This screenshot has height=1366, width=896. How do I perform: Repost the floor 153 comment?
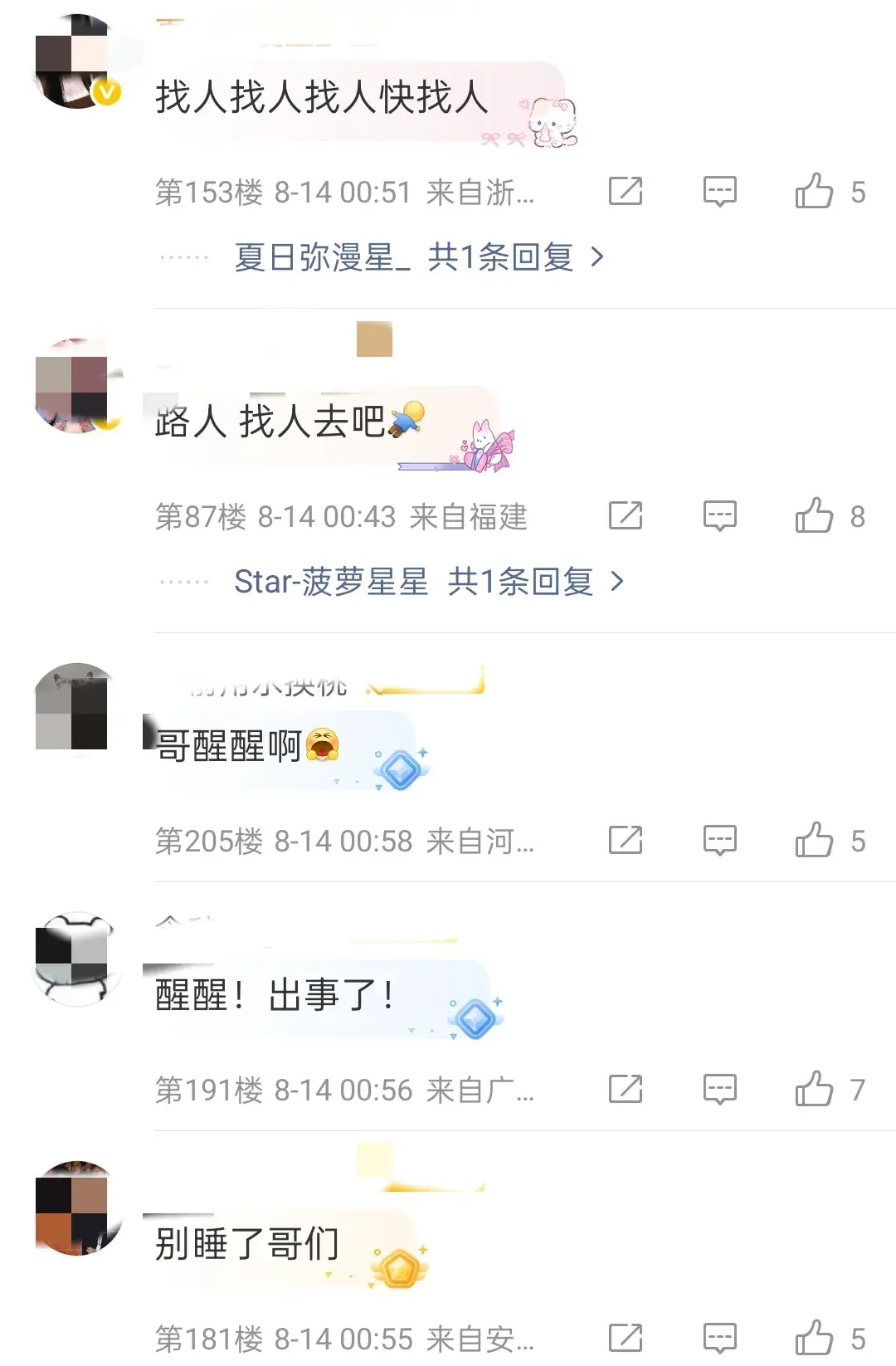tap(626, 192)
